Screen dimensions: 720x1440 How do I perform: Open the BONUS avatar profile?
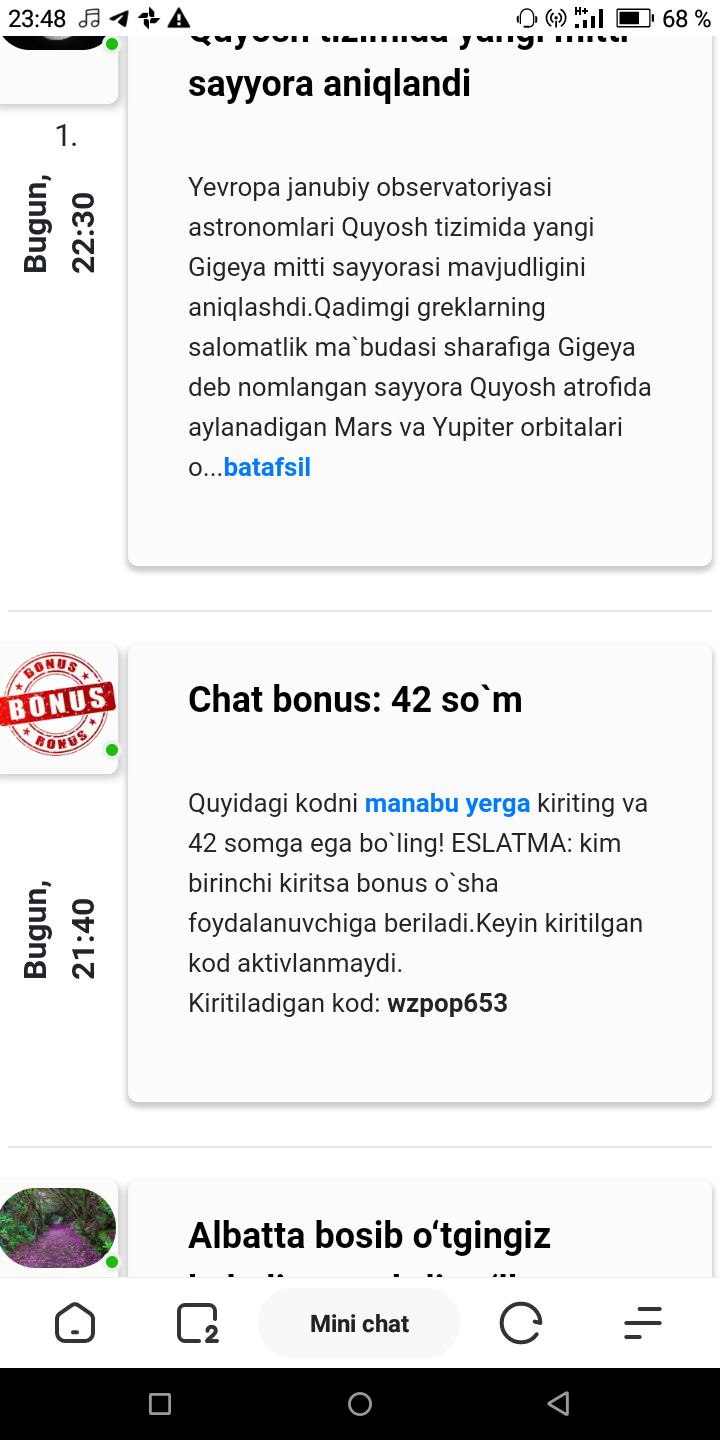click(58, 705)
